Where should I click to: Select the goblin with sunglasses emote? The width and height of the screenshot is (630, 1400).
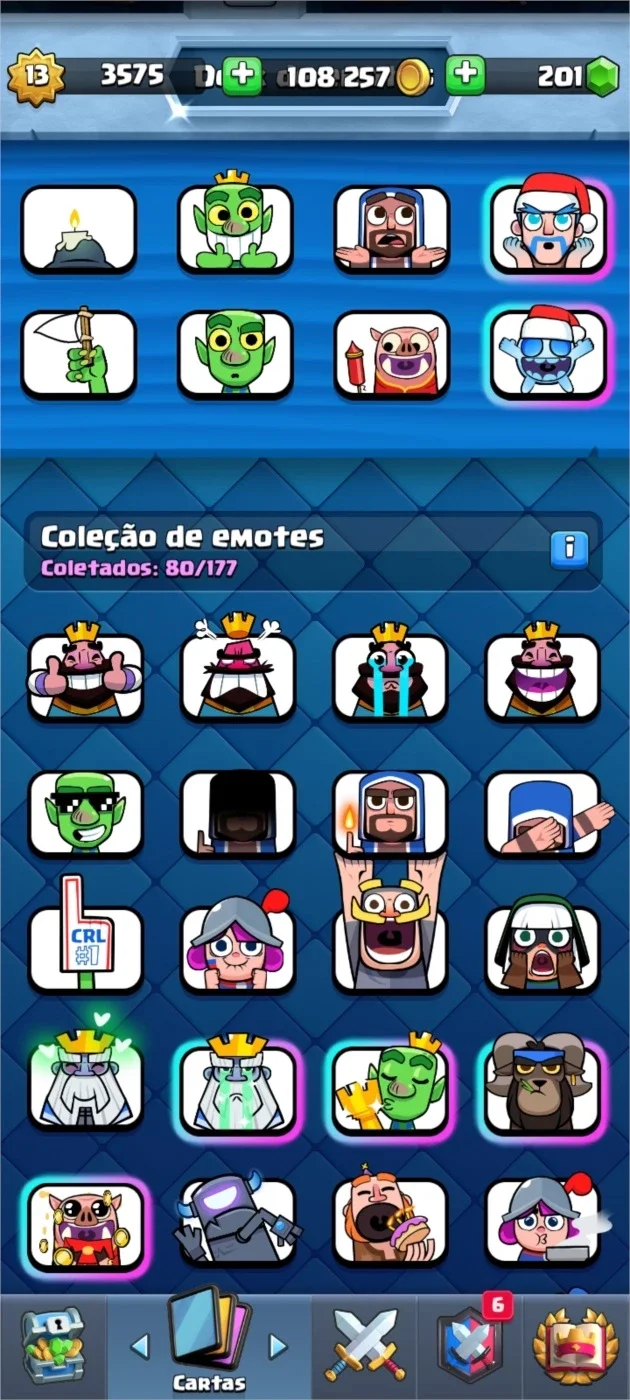pyautogui.click(x=86, y=813)
